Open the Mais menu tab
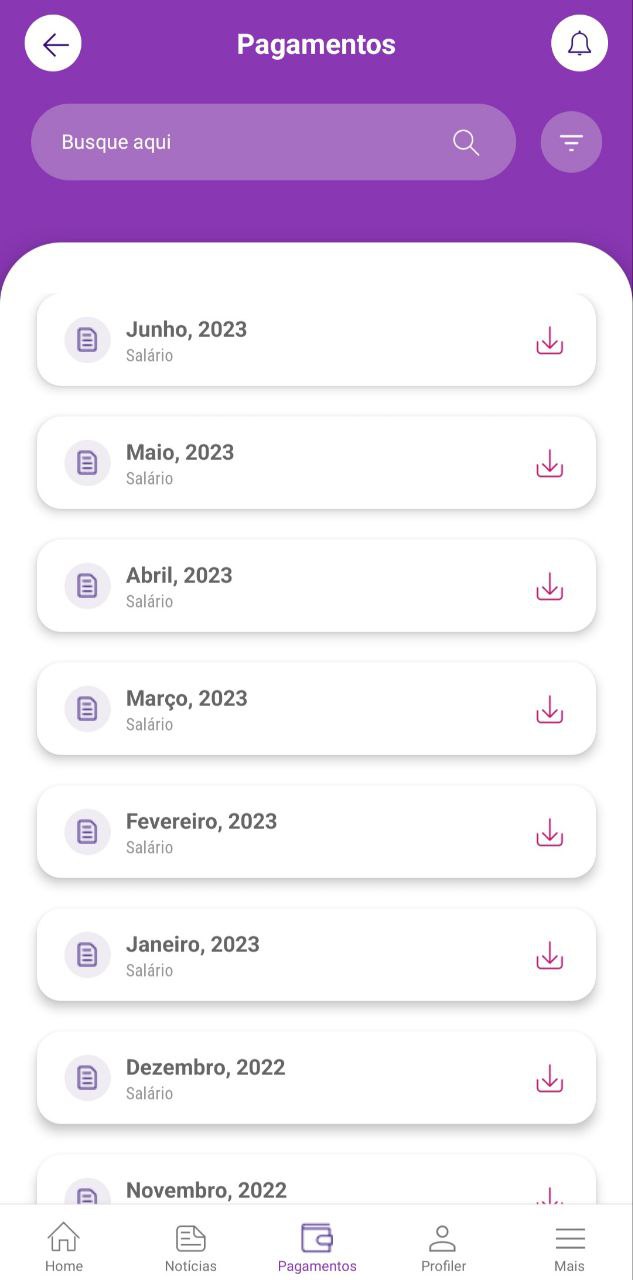 point(569,1246)
